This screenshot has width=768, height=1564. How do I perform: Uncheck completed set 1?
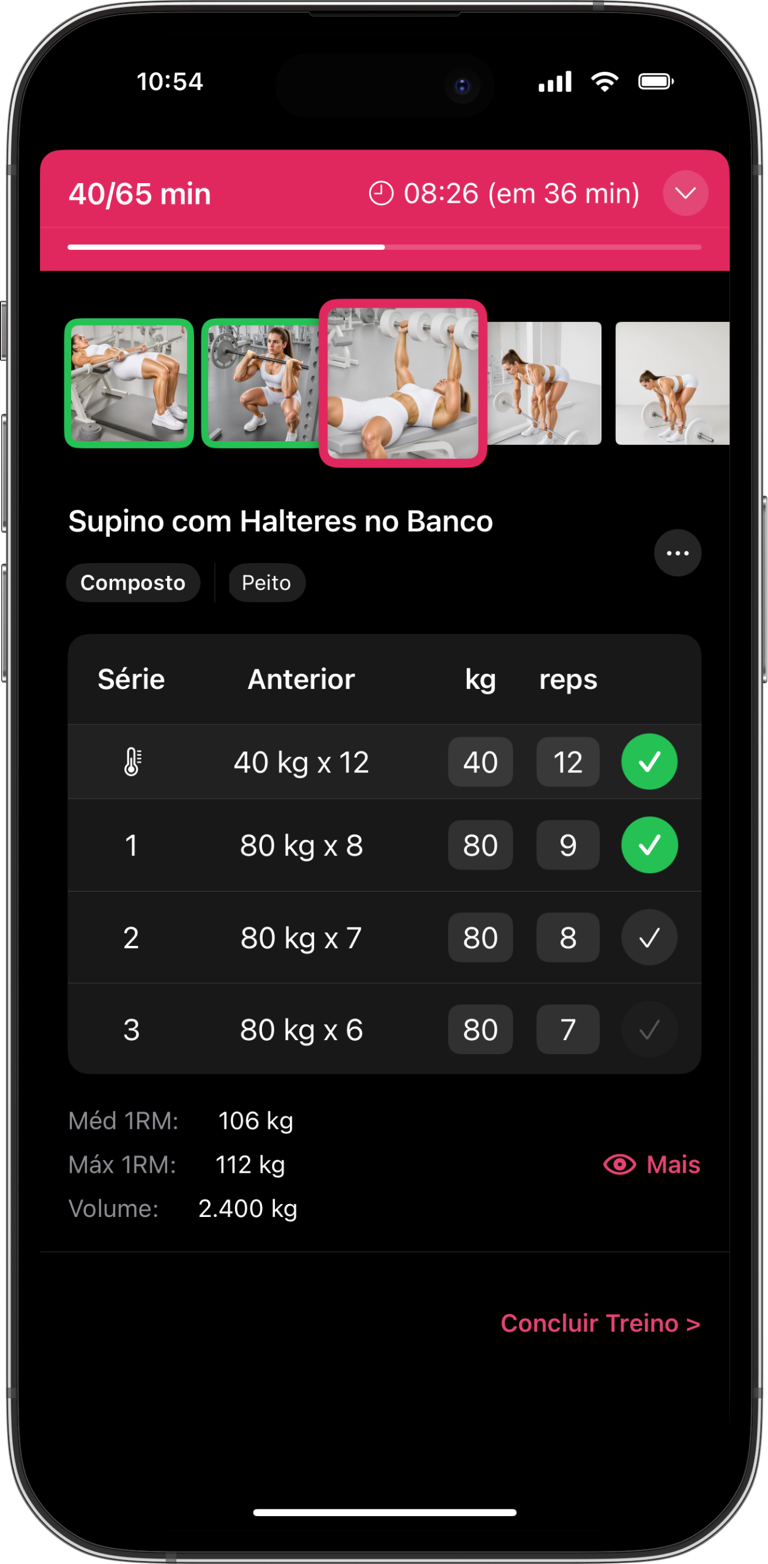pos(649,845)
